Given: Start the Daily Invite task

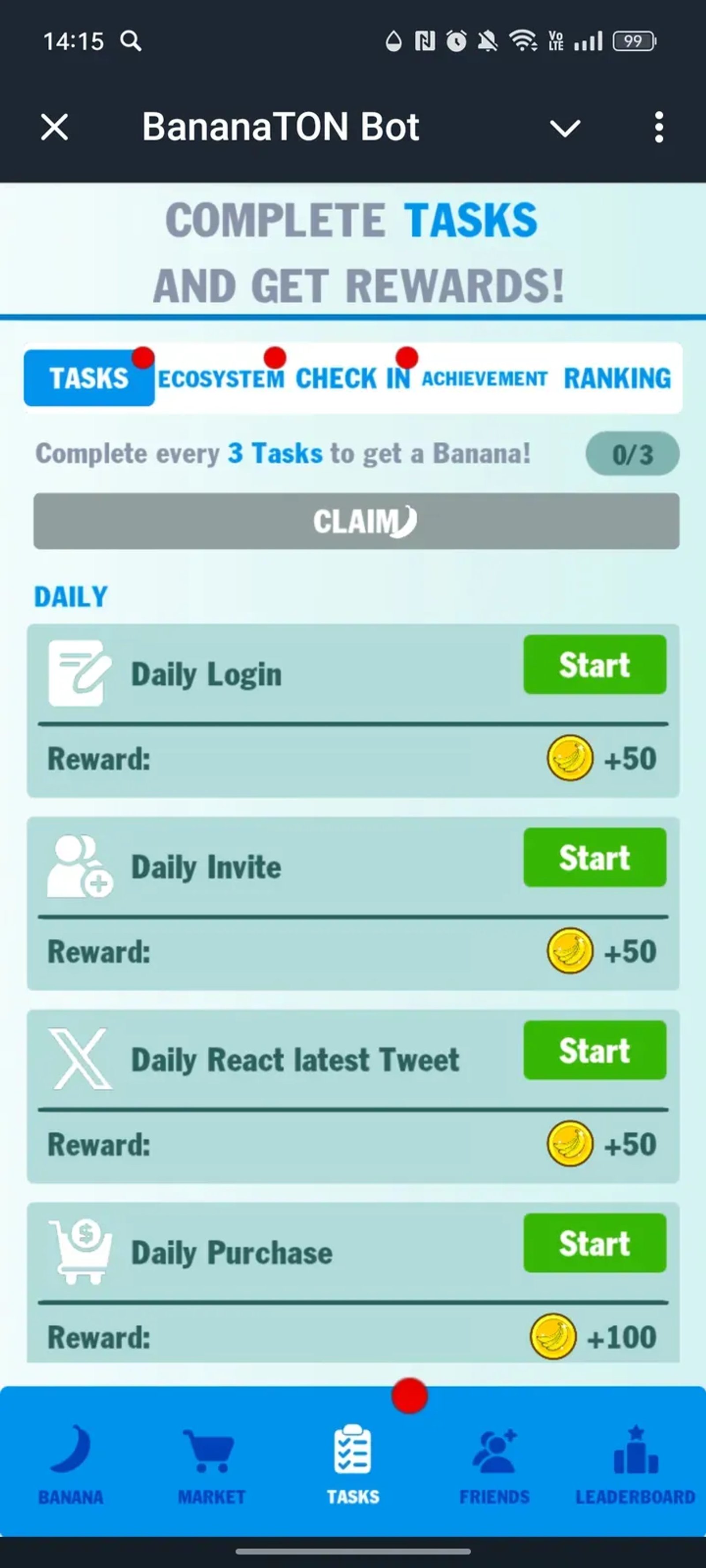Looking at the screenshot, I should coord(594,857).
